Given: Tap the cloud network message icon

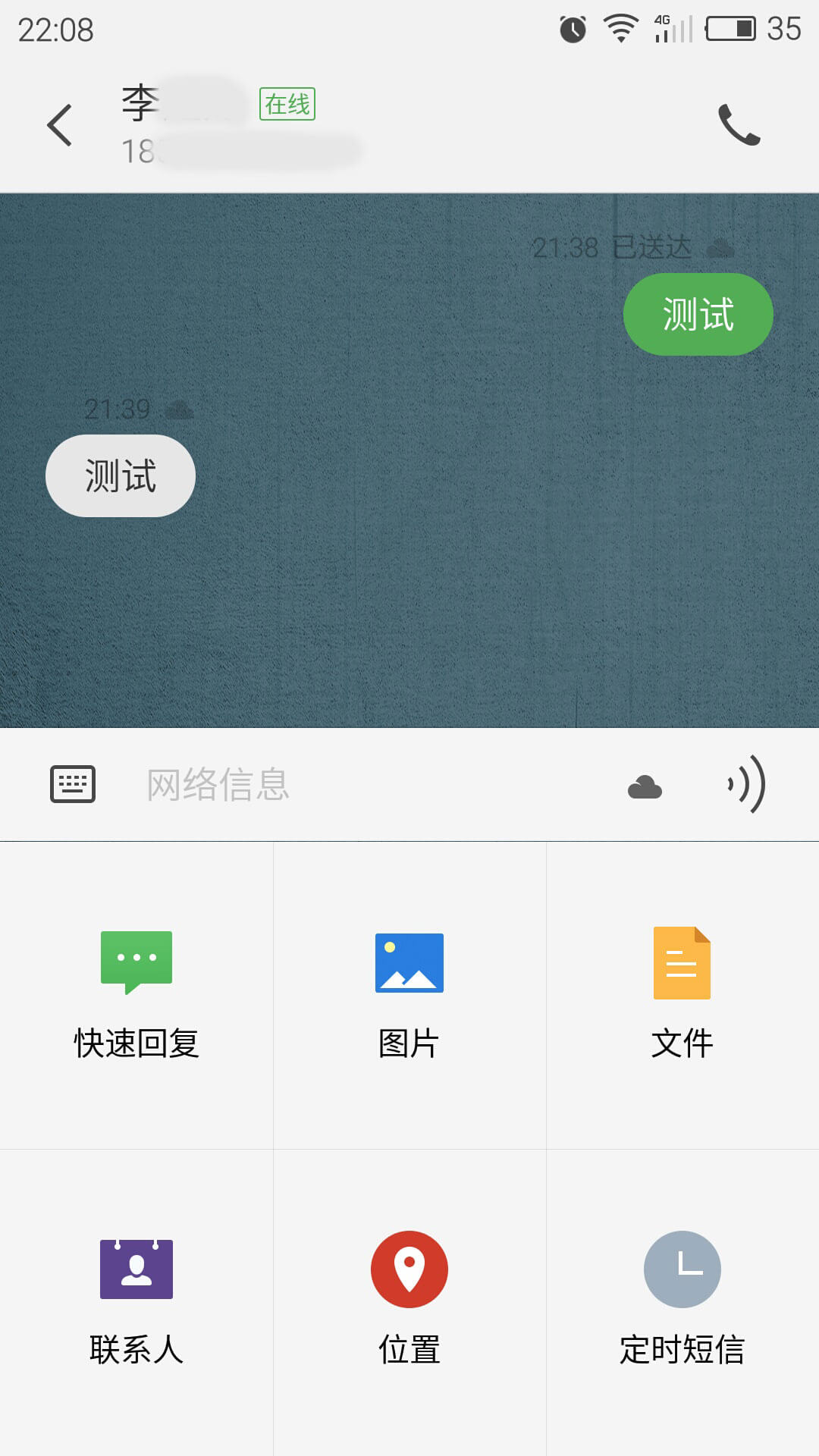Looking at the screenshot, I should pos(645,787).
